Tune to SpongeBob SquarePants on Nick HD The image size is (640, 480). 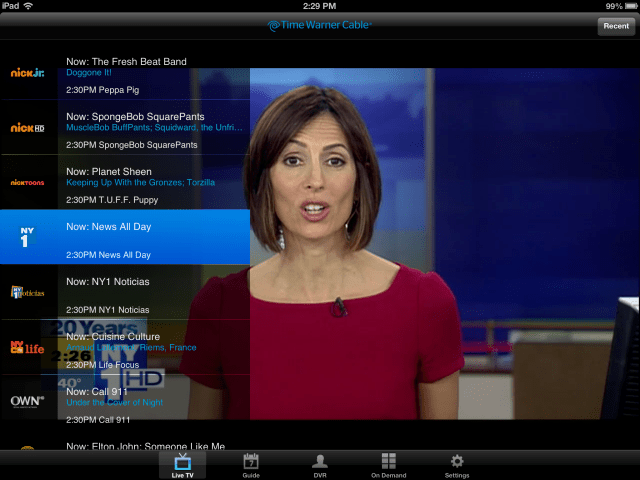tap(125, 127)
